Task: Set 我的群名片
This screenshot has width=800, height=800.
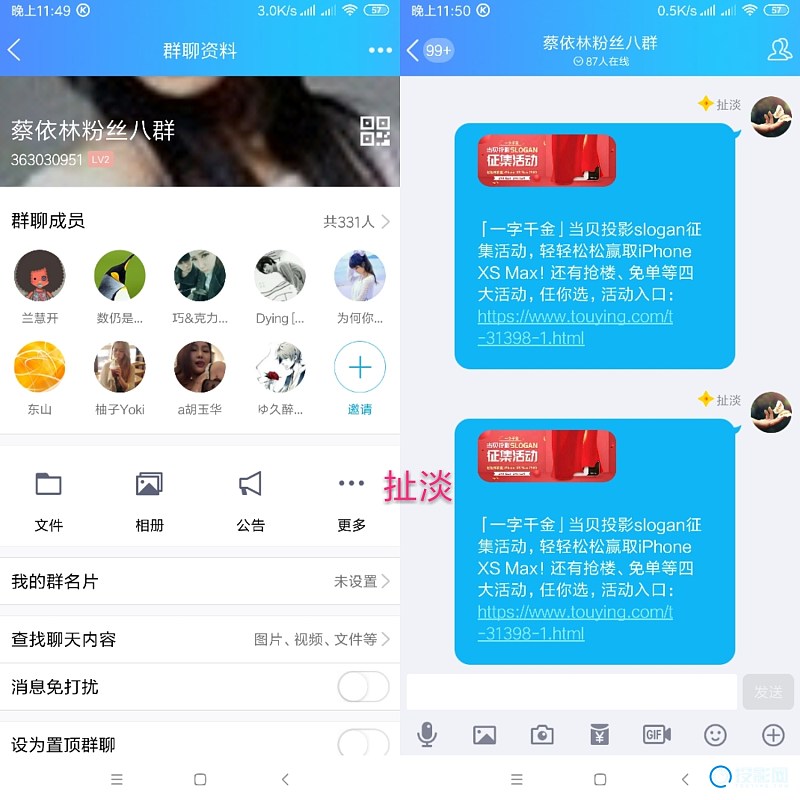Action: pyautogui.click(x=200, y=581)
